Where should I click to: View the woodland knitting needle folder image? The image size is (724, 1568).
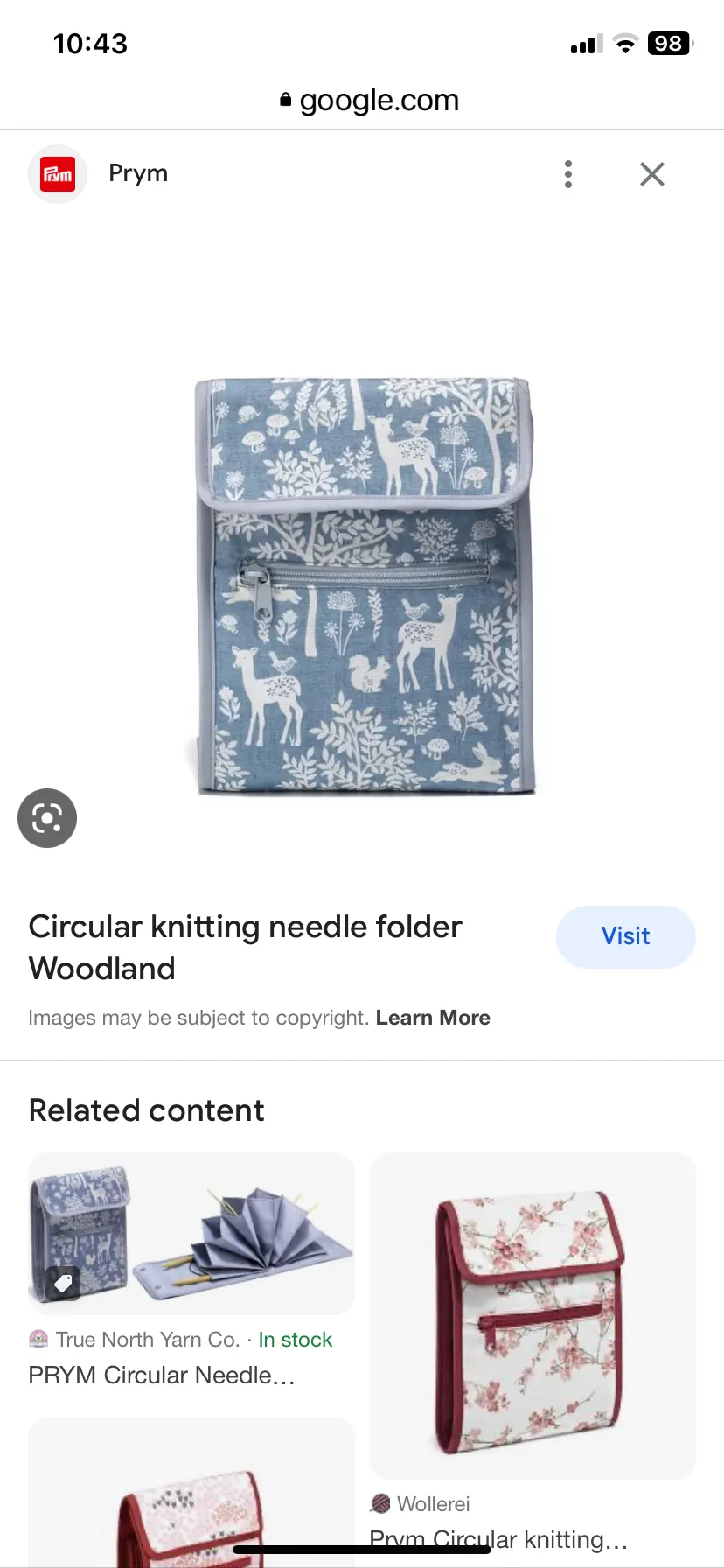pos(363,586)
